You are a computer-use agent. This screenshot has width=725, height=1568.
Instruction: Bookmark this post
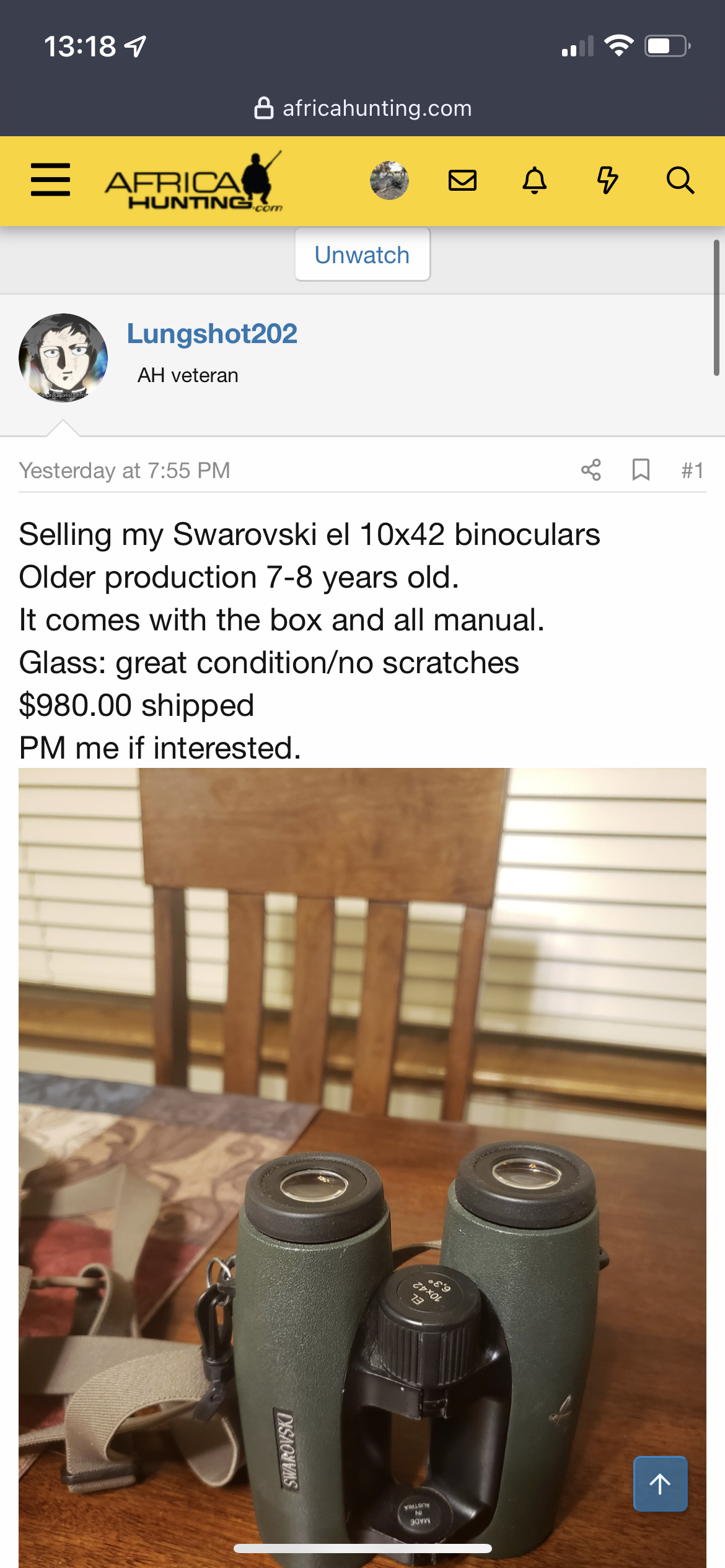point(641,470)
